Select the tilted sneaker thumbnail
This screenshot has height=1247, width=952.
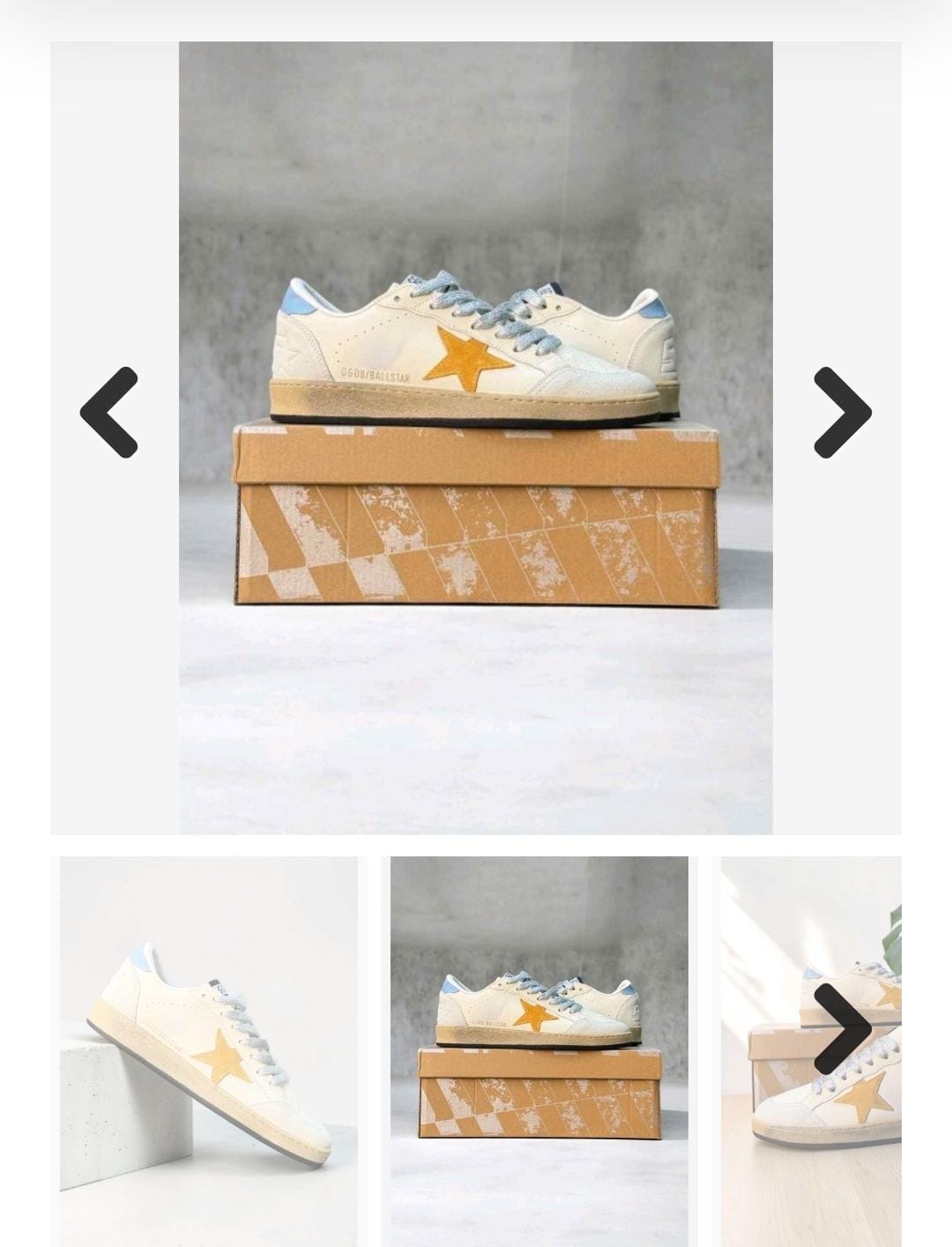209,1051
